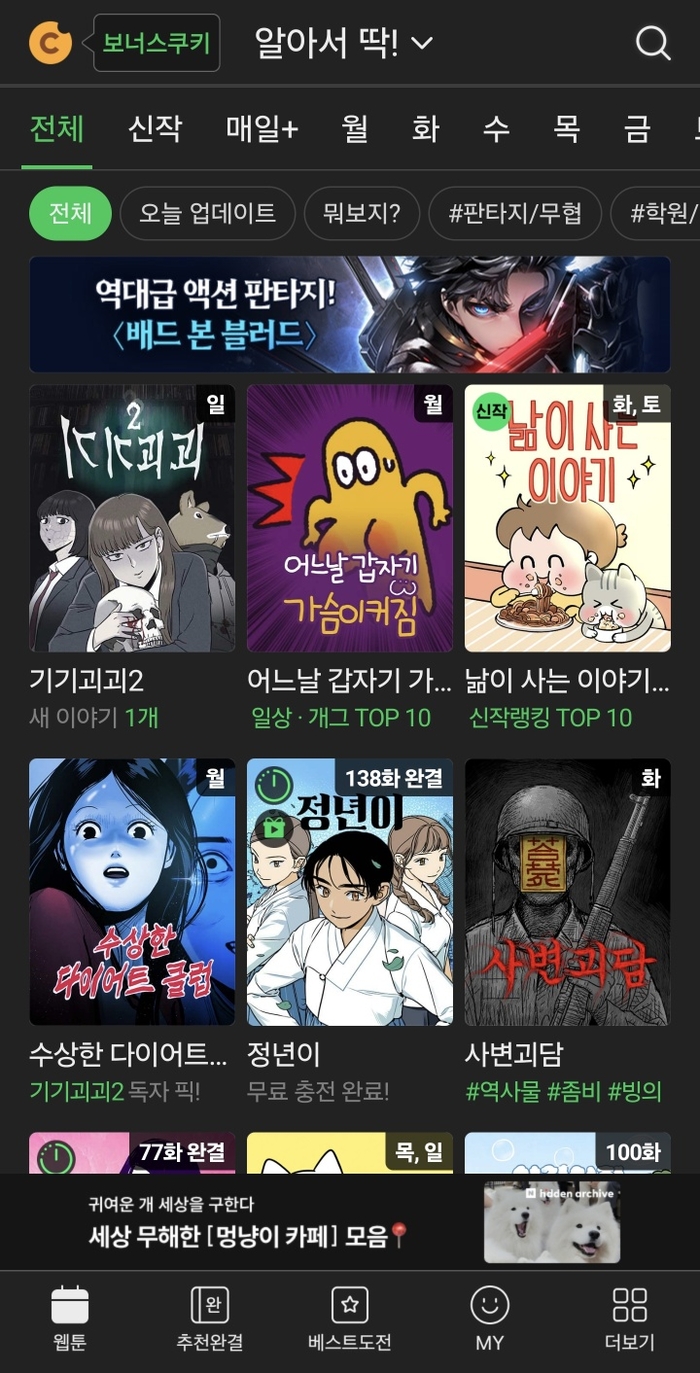The width and height of the screenshot is (700, 1373).
Task: Open the 멍냥이 카페 모음 banner
Action: point(349,1222)
